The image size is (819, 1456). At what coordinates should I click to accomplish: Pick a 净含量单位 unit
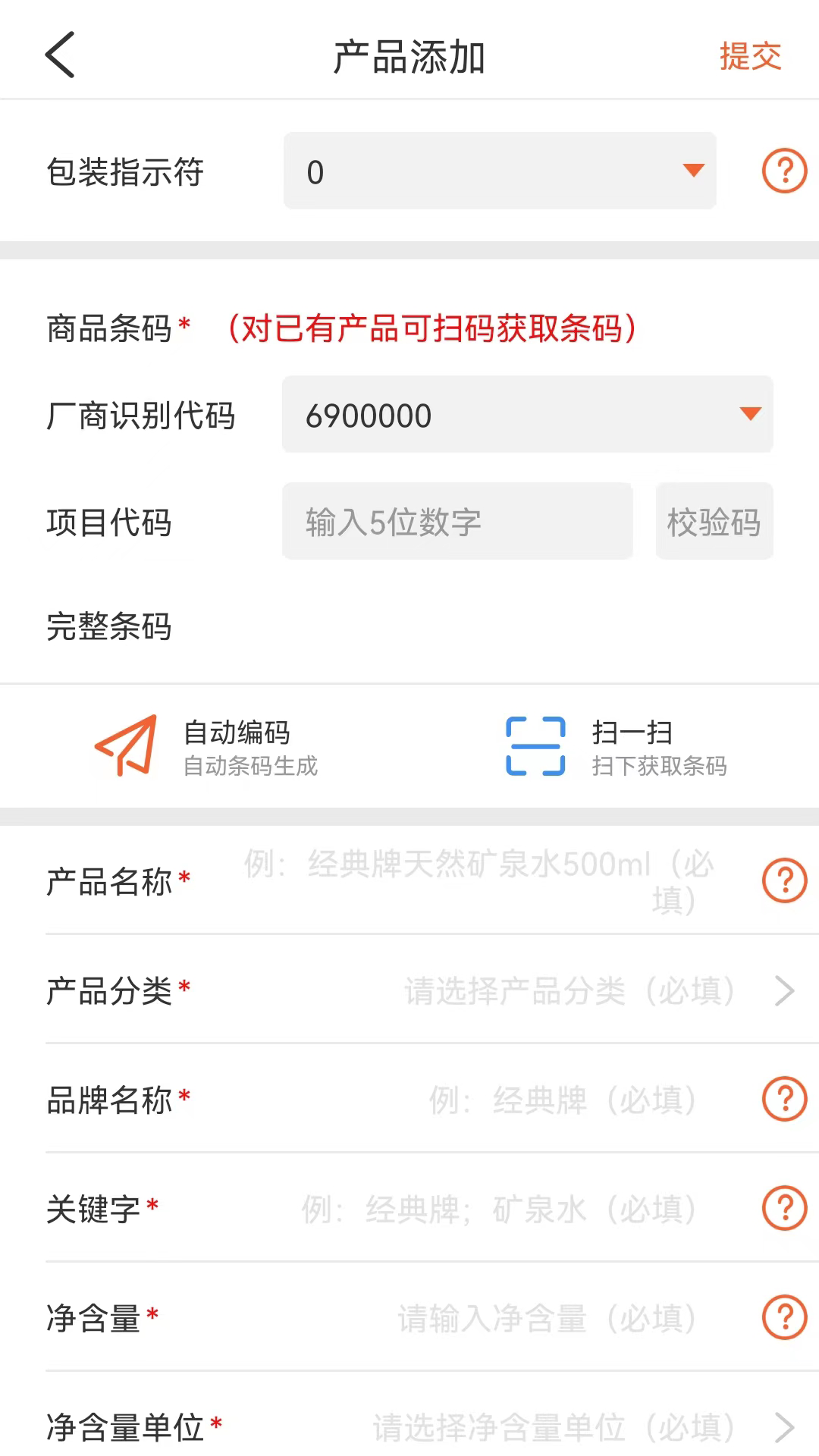[569, 1427]
